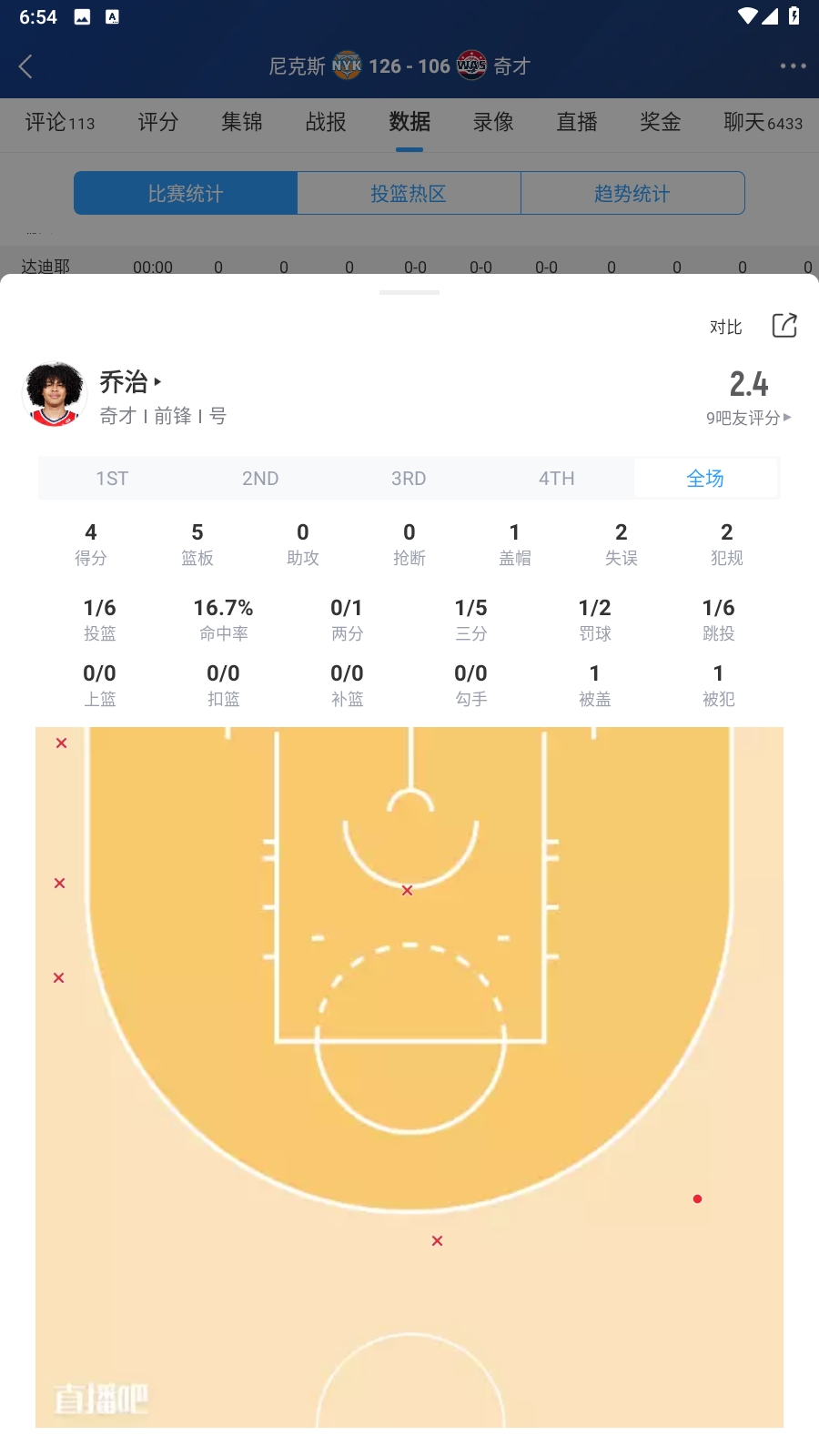Open the 直播 live tab
Screen dimensions: 819x1456
coord(577,122)
